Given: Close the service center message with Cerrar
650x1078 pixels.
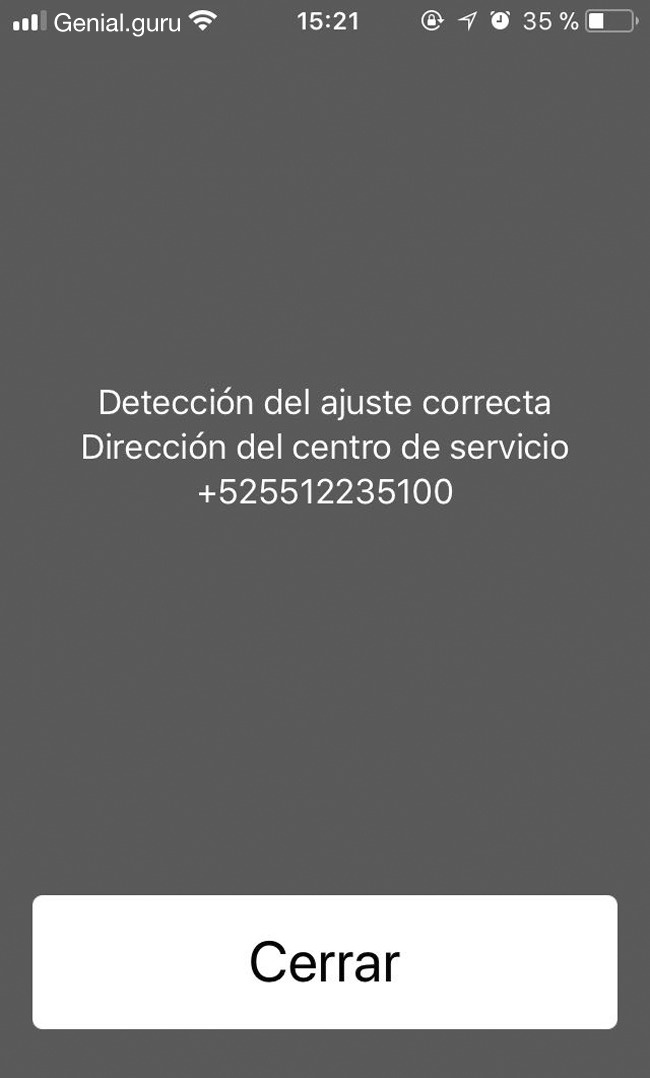Looking at the screenshot, I should (x=325, y=962).
